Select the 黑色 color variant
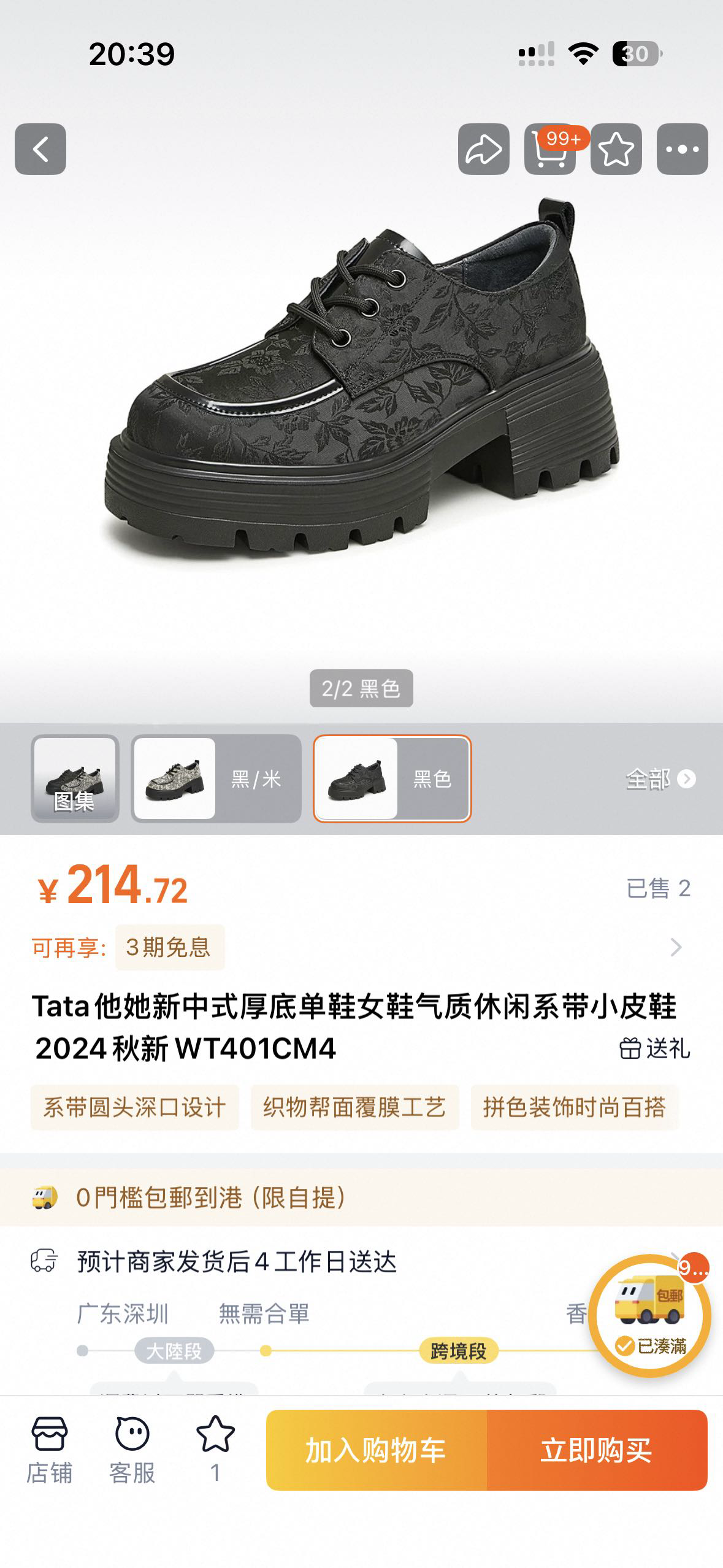723x1568 pixels. [391, 778]
